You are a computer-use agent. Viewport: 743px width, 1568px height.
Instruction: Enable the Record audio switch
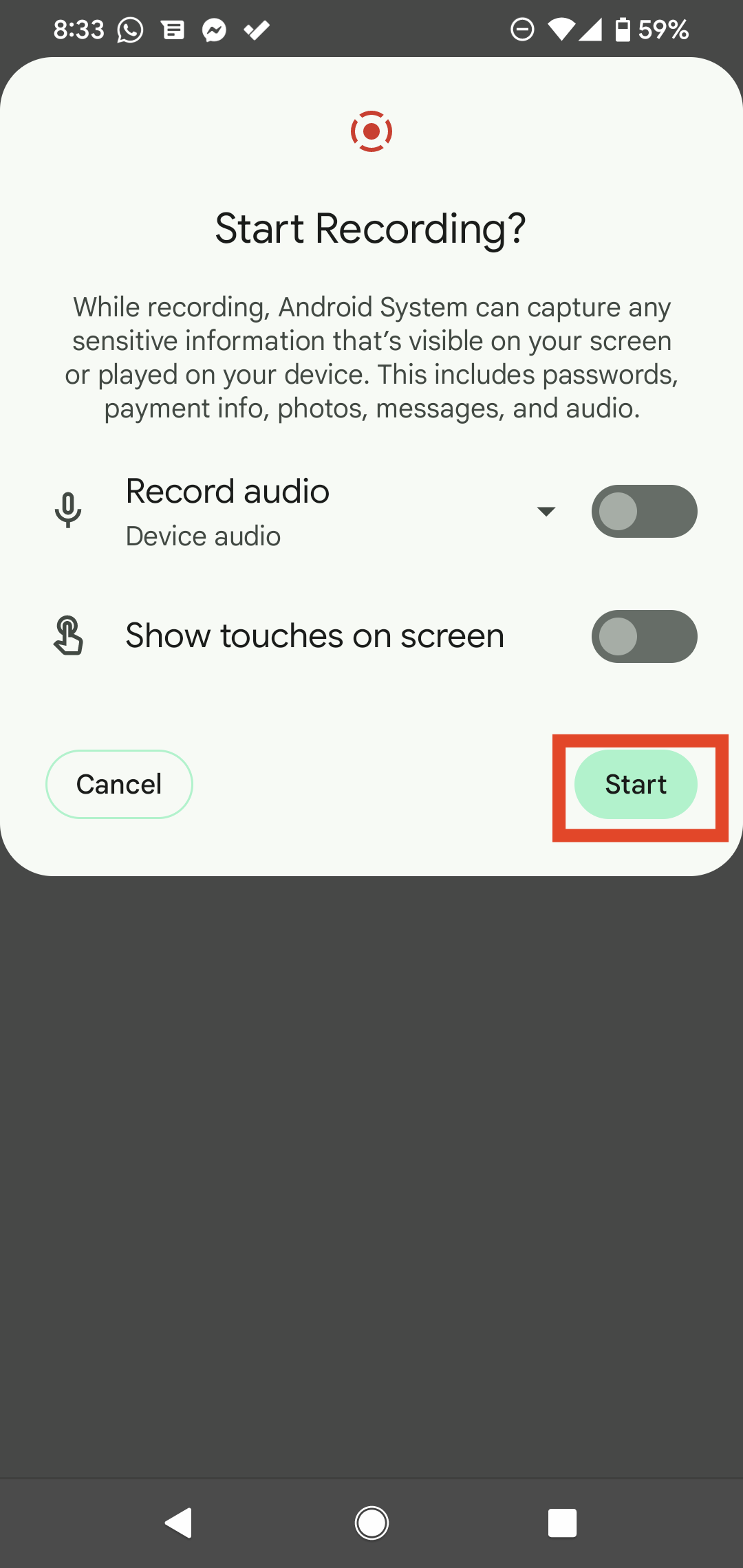pyautogui.click(x=644, y=512)
